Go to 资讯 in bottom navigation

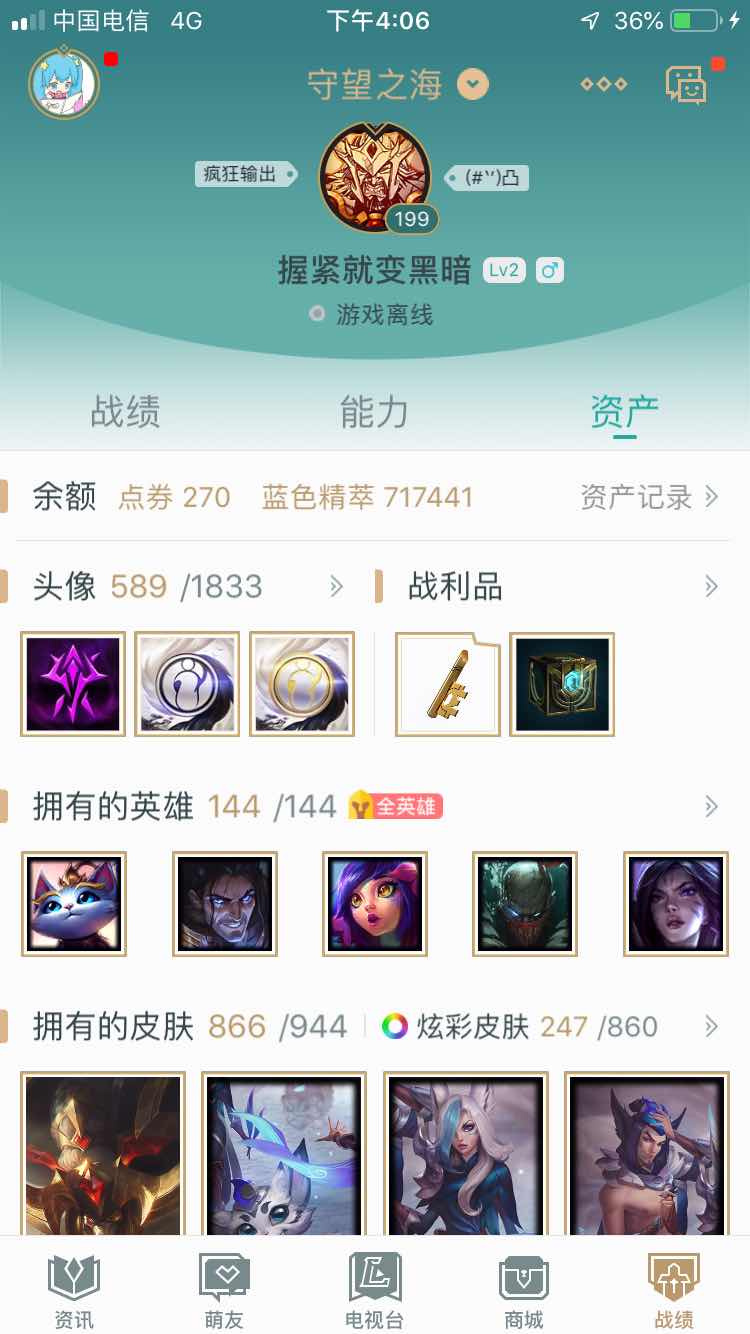(x=74, y=1292)
